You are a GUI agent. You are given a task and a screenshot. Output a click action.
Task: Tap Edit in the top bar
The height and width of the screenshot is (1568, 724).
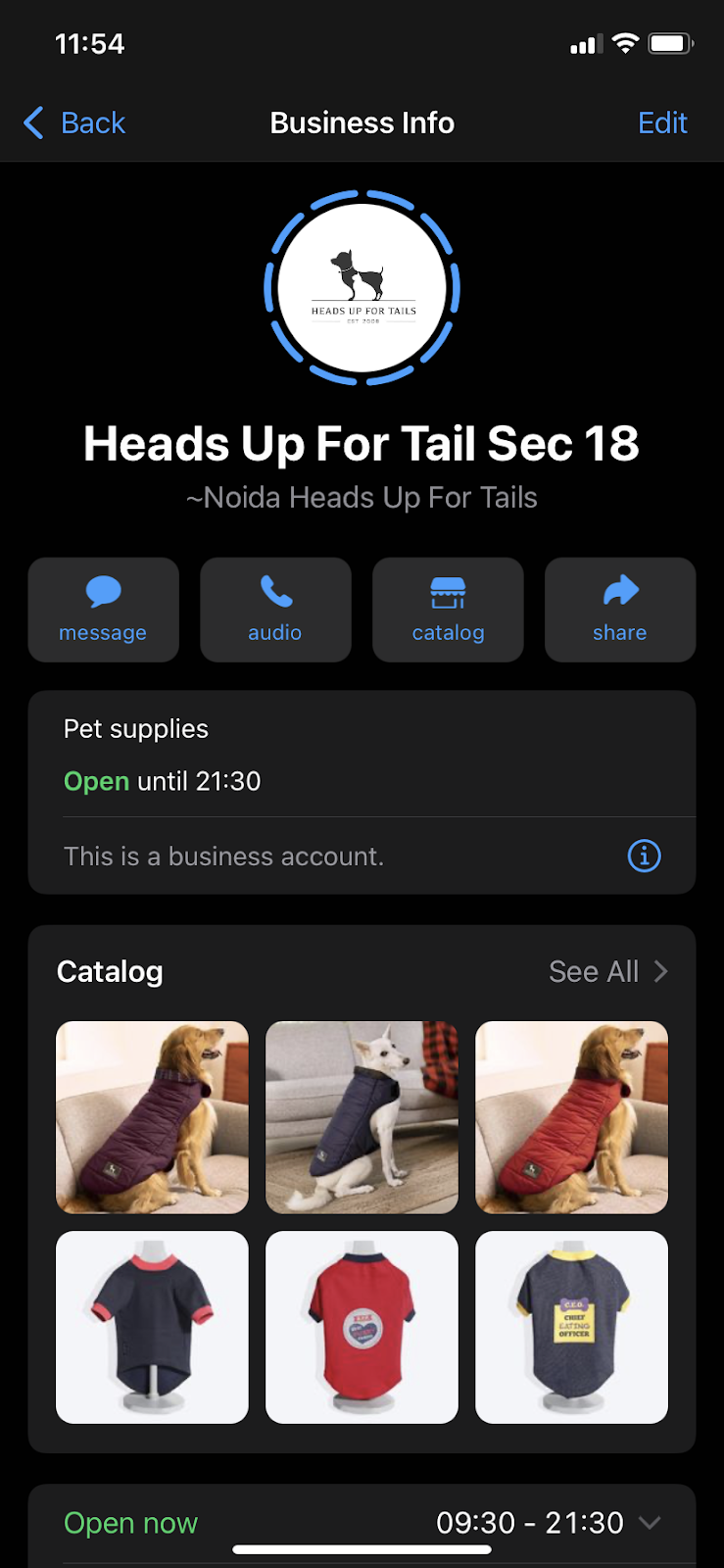662,123
